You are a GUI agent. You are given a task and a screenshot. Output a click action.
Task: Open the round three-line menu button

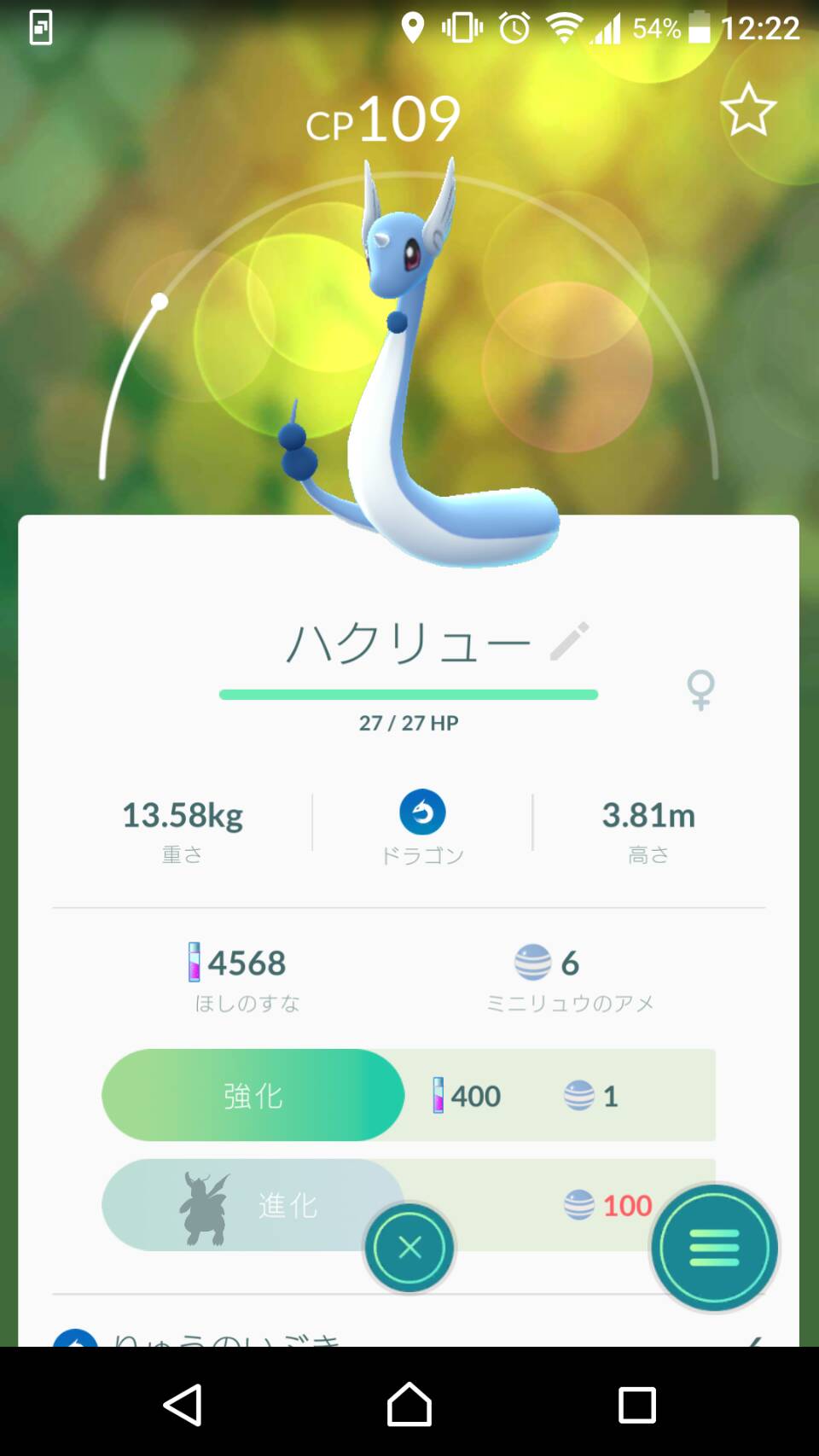[x=715, y=1248]
